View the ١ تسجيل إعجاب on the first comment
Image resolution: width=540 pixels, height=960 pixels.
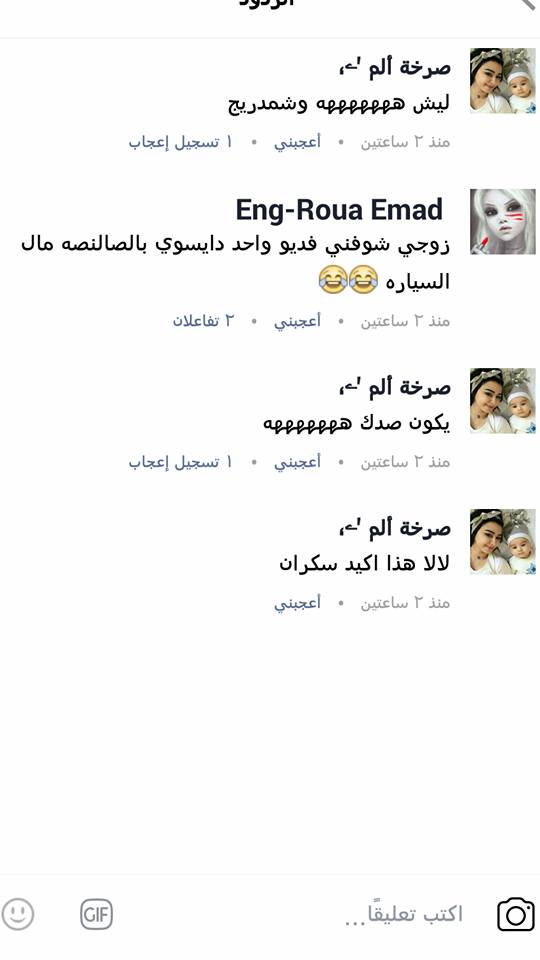(x=181, y=142)
